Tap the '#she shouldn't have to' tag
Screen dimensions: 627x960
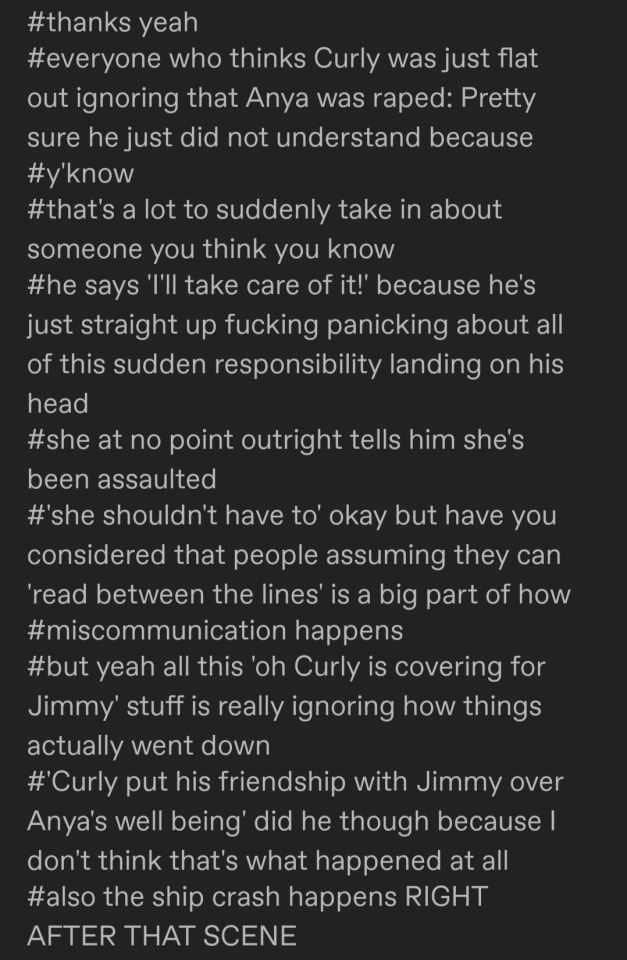[x=291, y=517]
